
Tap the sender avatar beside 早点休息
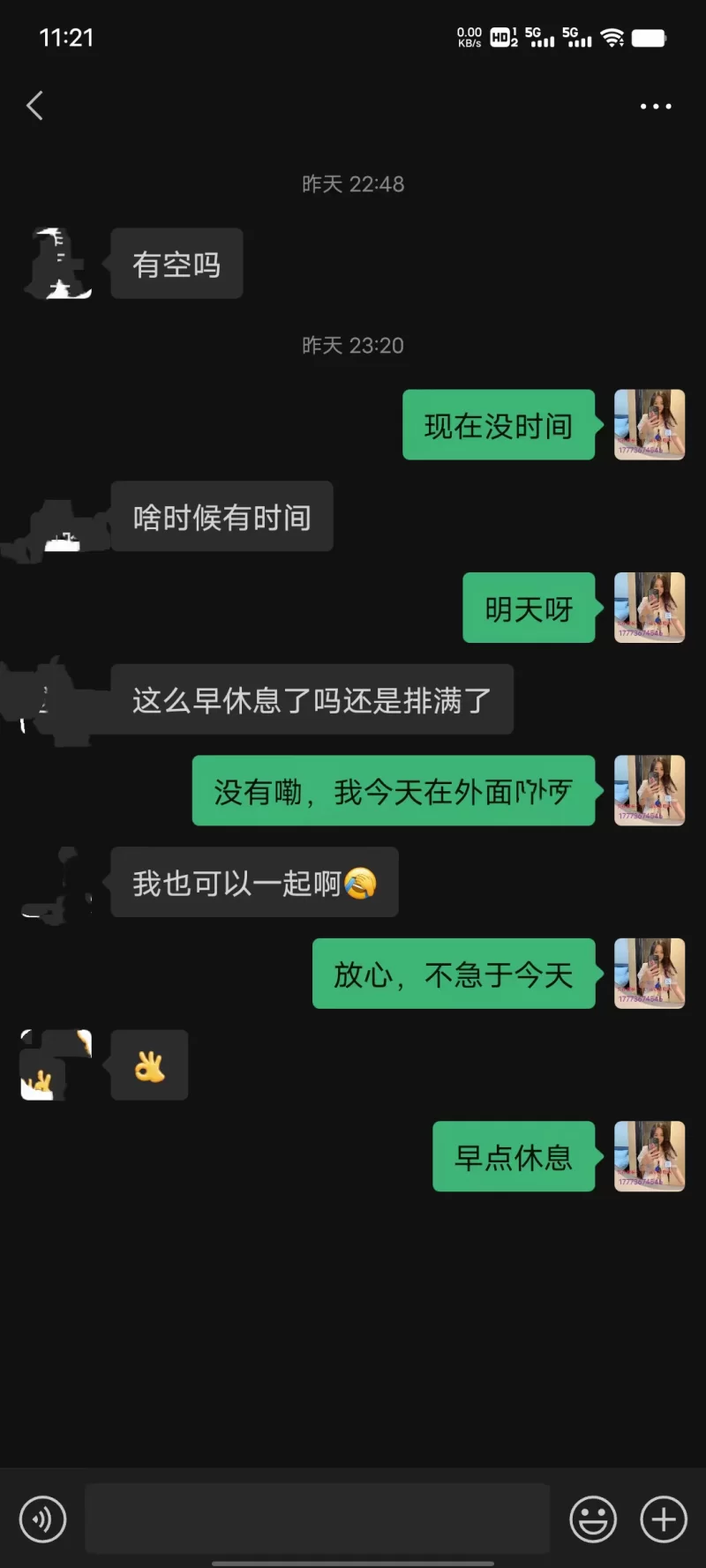(x=650, y=1156)
